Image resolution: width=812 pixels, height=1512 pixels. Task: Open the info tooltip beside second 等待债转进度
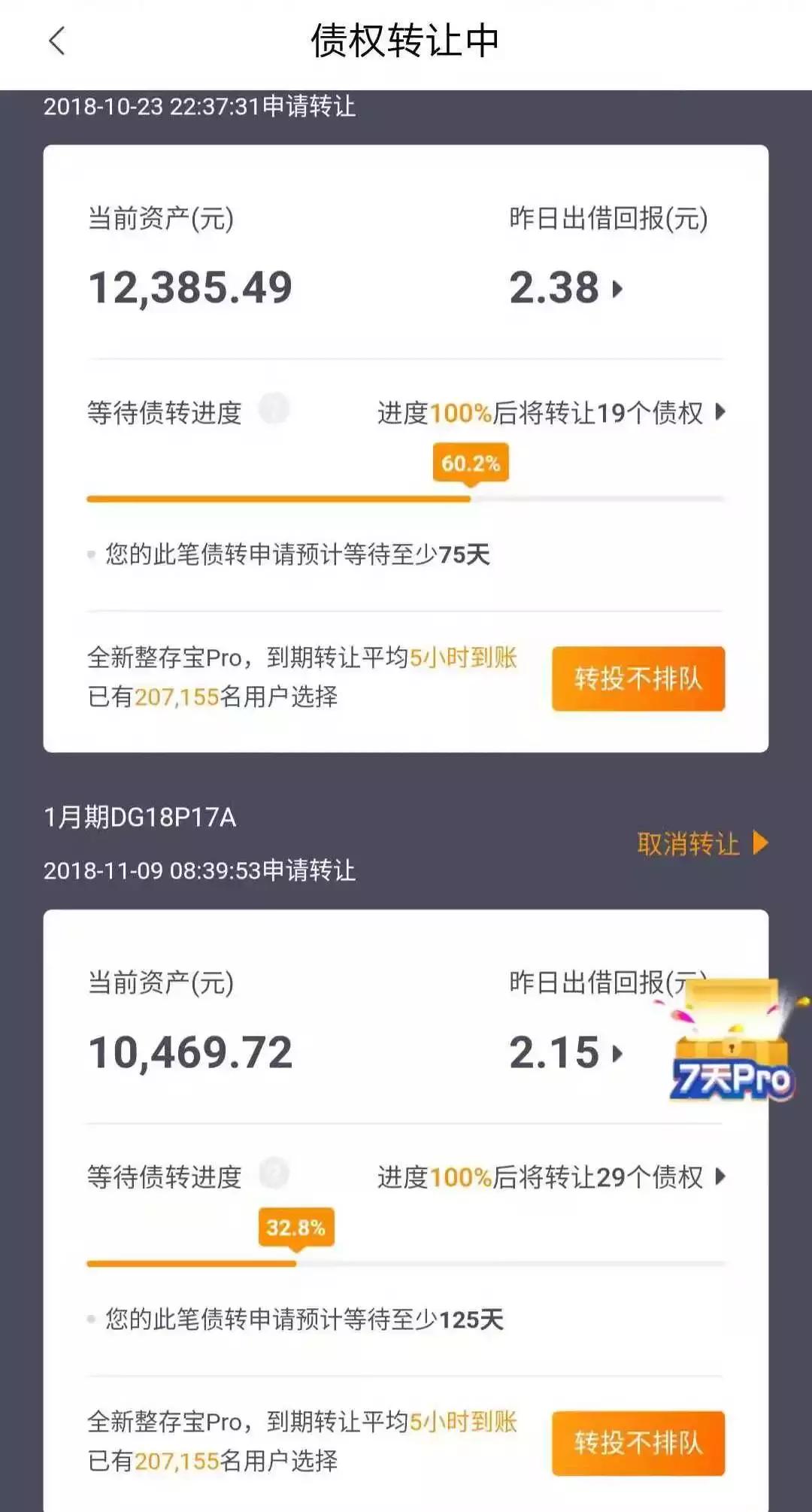pos(274,1178)
